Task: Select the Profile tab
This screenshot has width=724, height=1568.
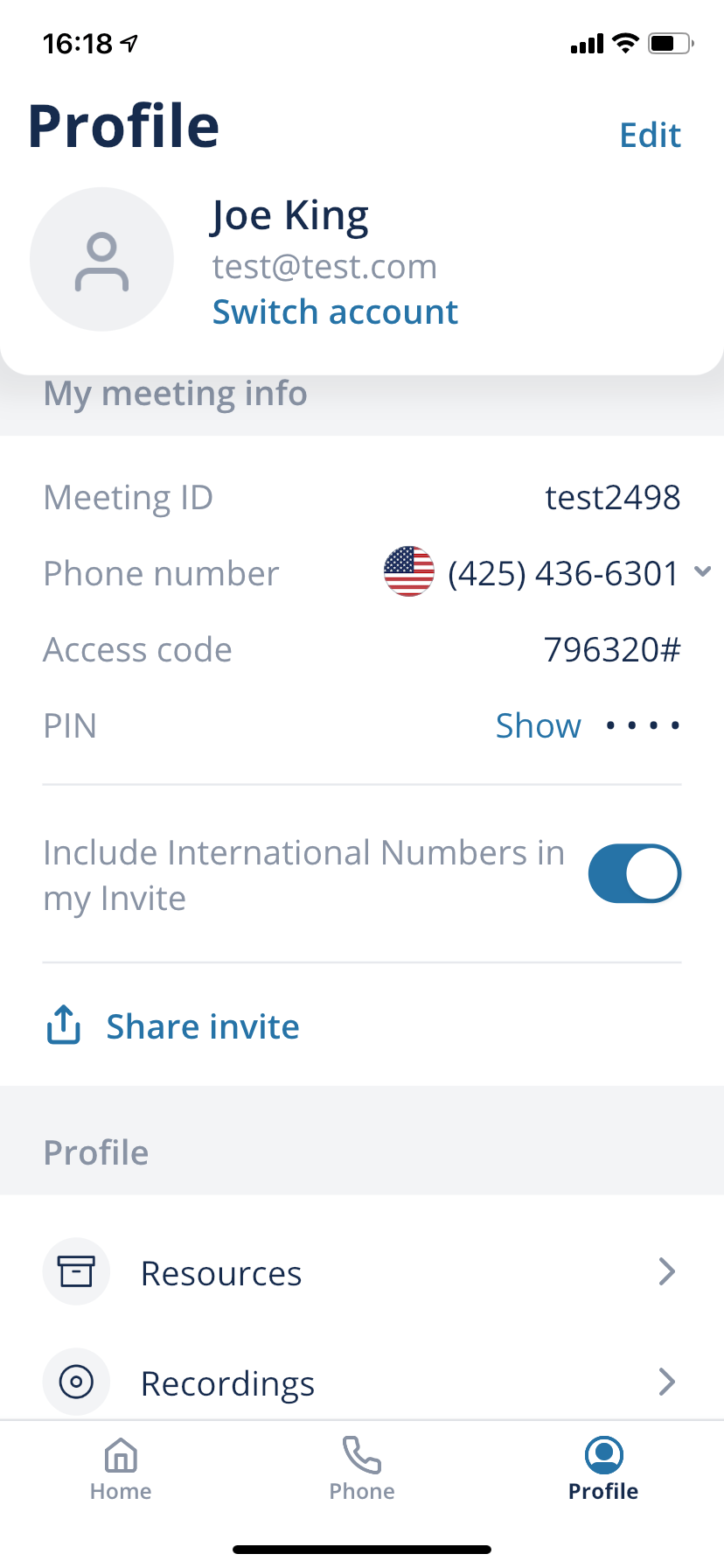Action: click(603, 1468)
